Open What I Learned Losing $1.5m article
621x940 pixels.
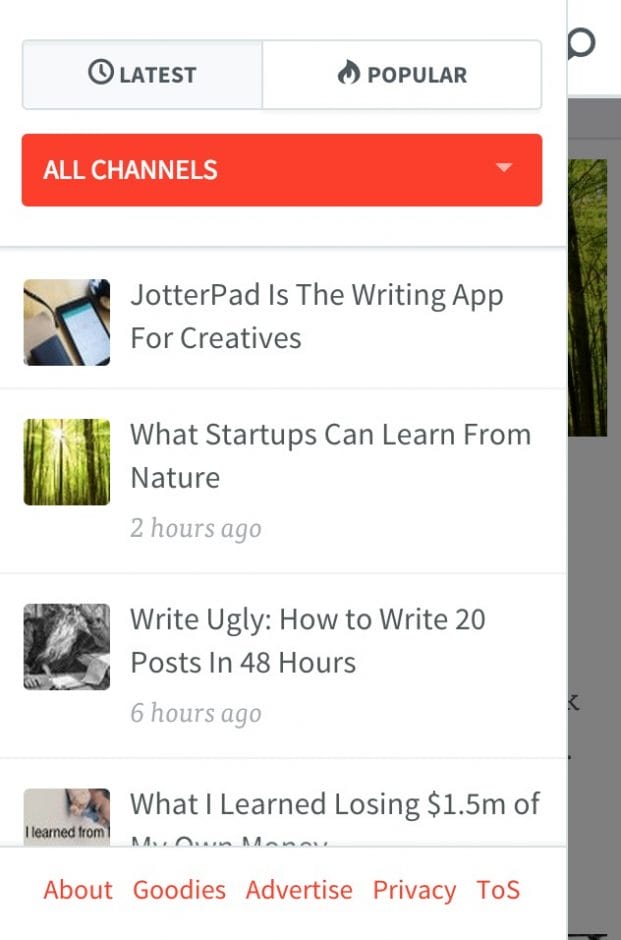tap(334, 806)
